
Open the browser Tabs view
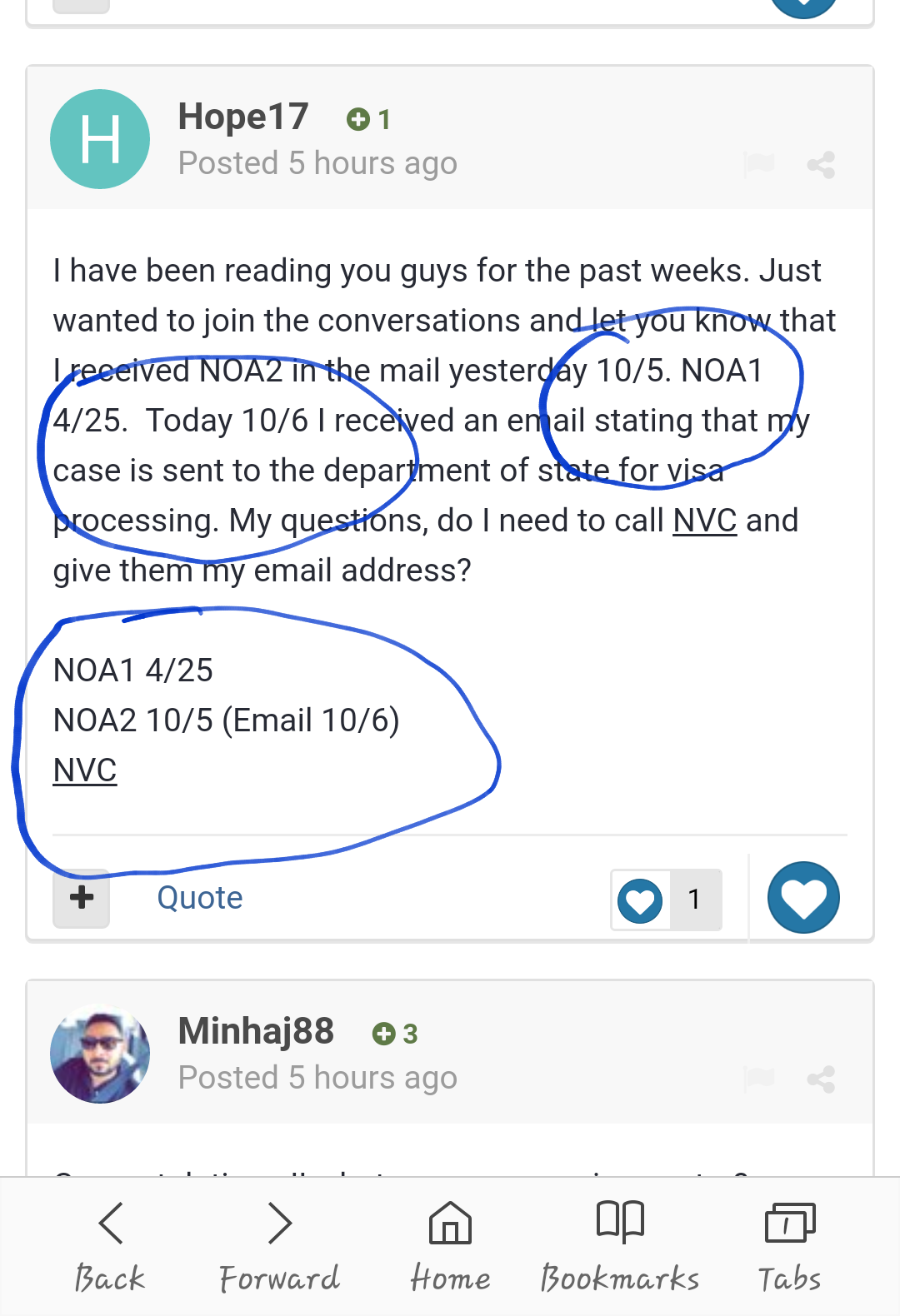[789, 1245]
